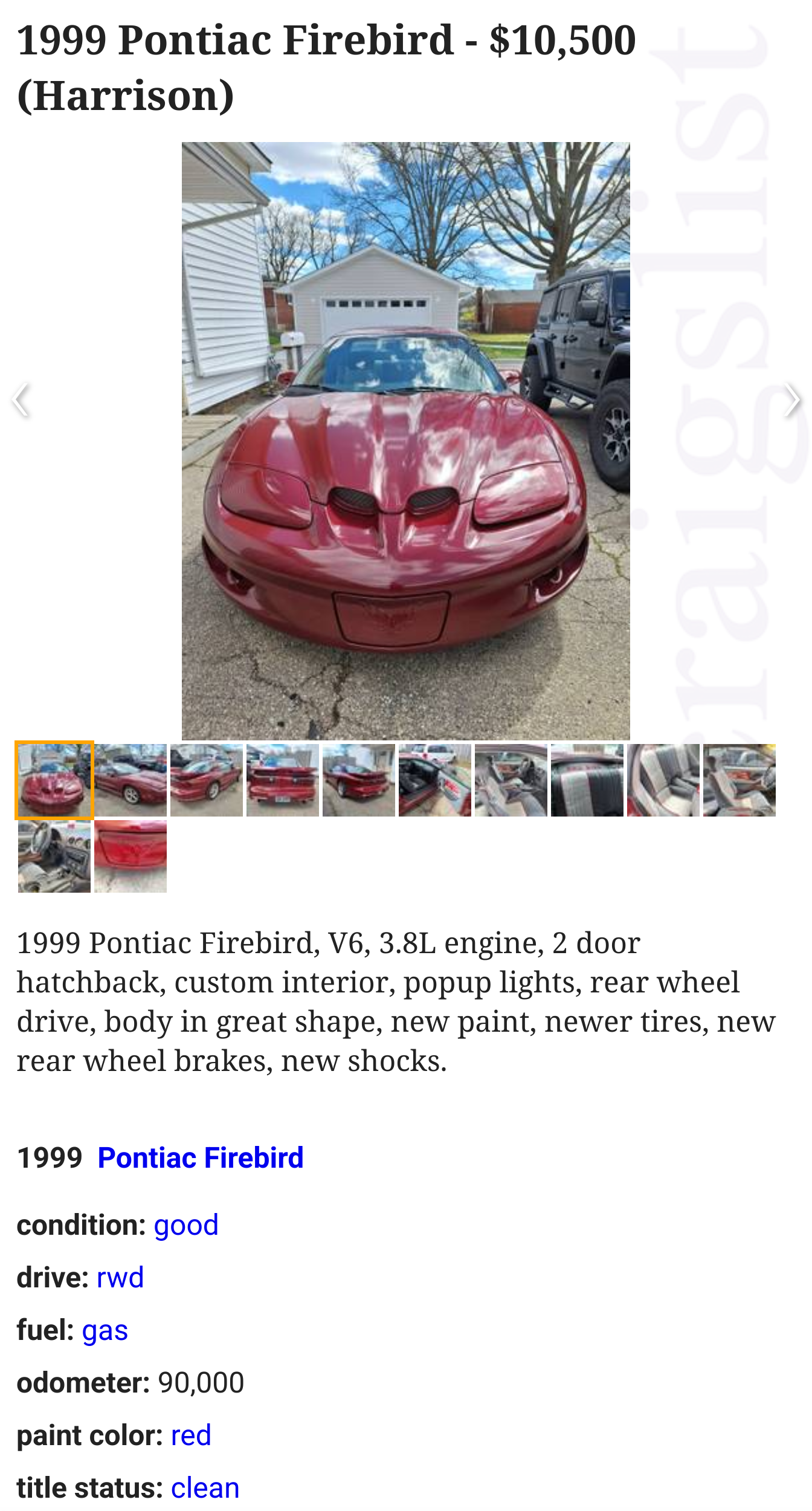Open the main Firebird front photo
This screenshot has height=1511, width=812.
[405, 441]
